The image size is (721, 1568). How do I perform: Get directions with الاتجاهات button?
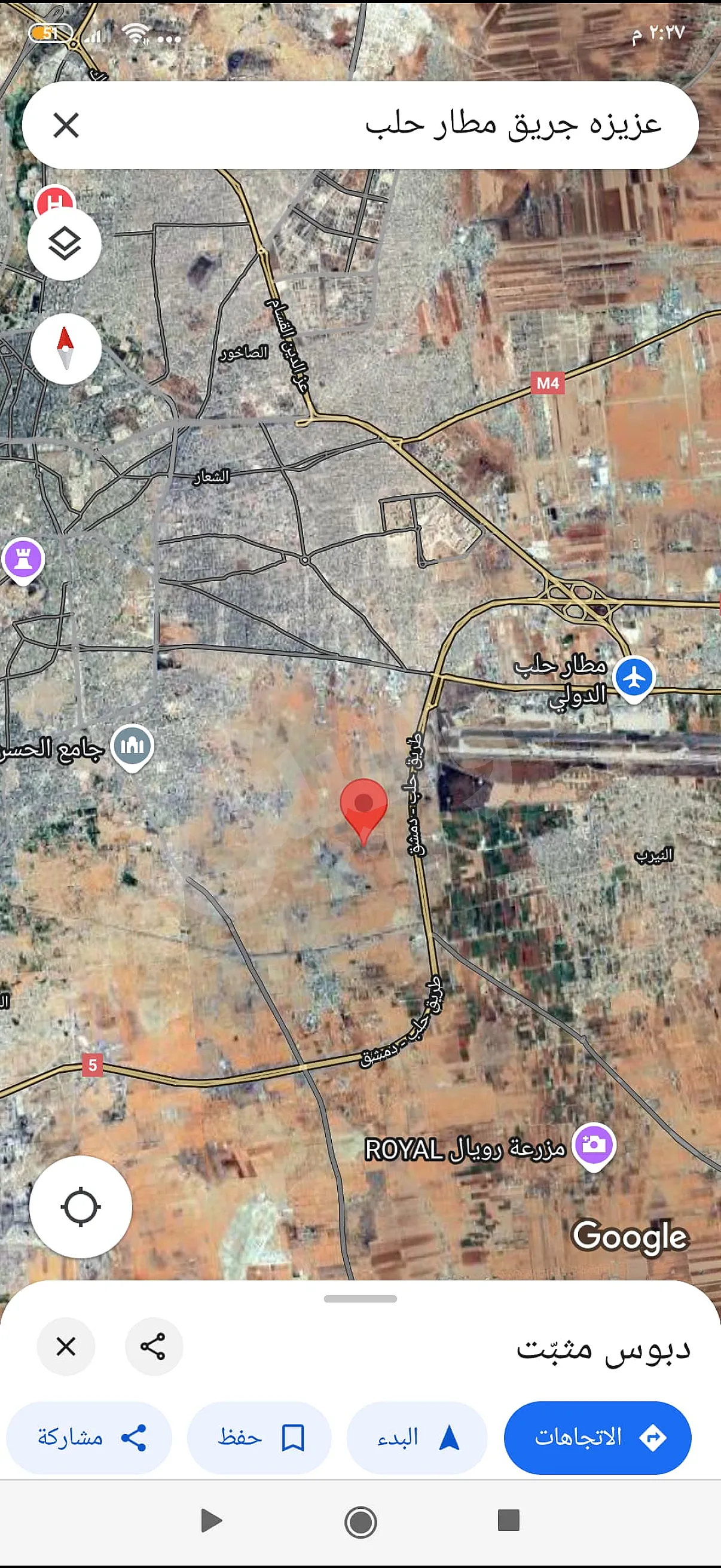coord(597,1438)
